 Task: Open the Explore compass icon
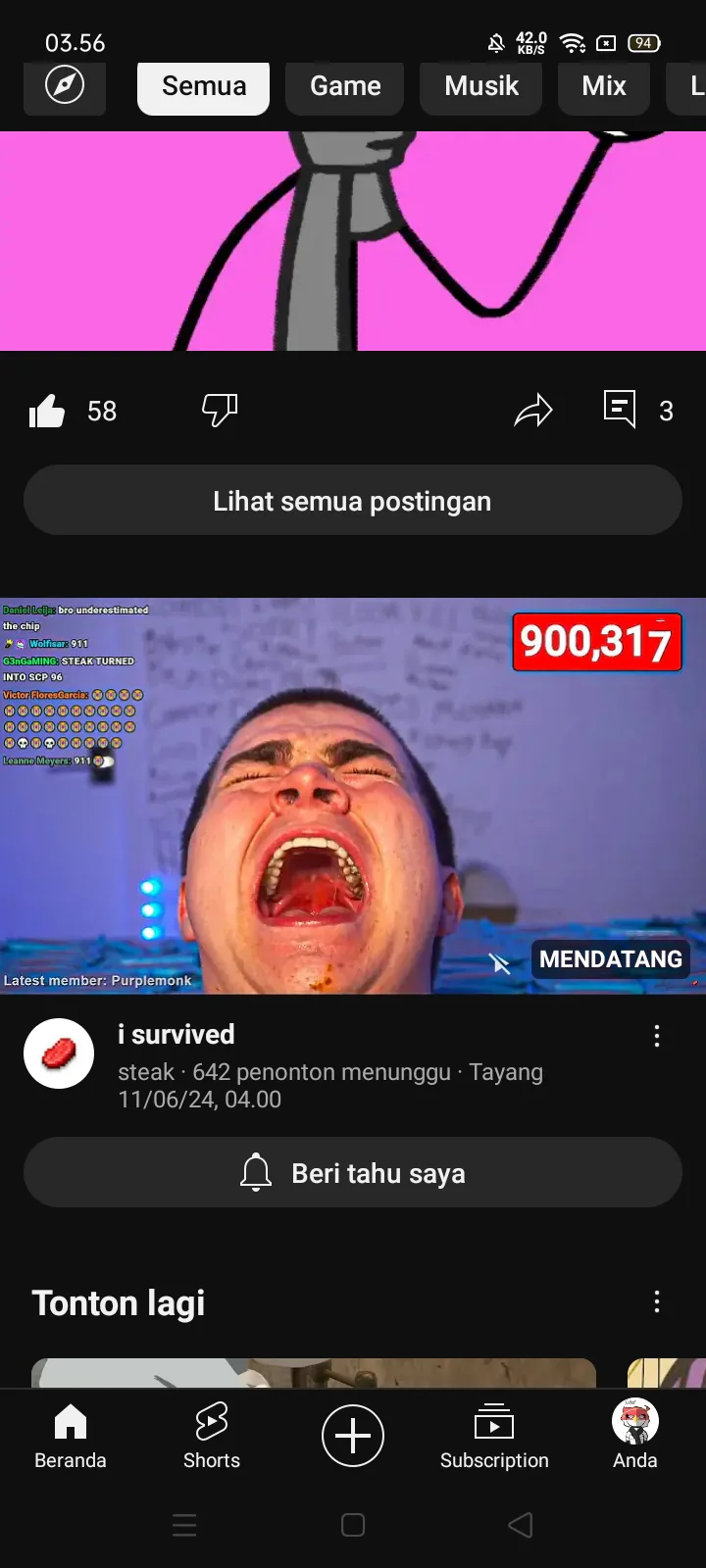[65, 85]
